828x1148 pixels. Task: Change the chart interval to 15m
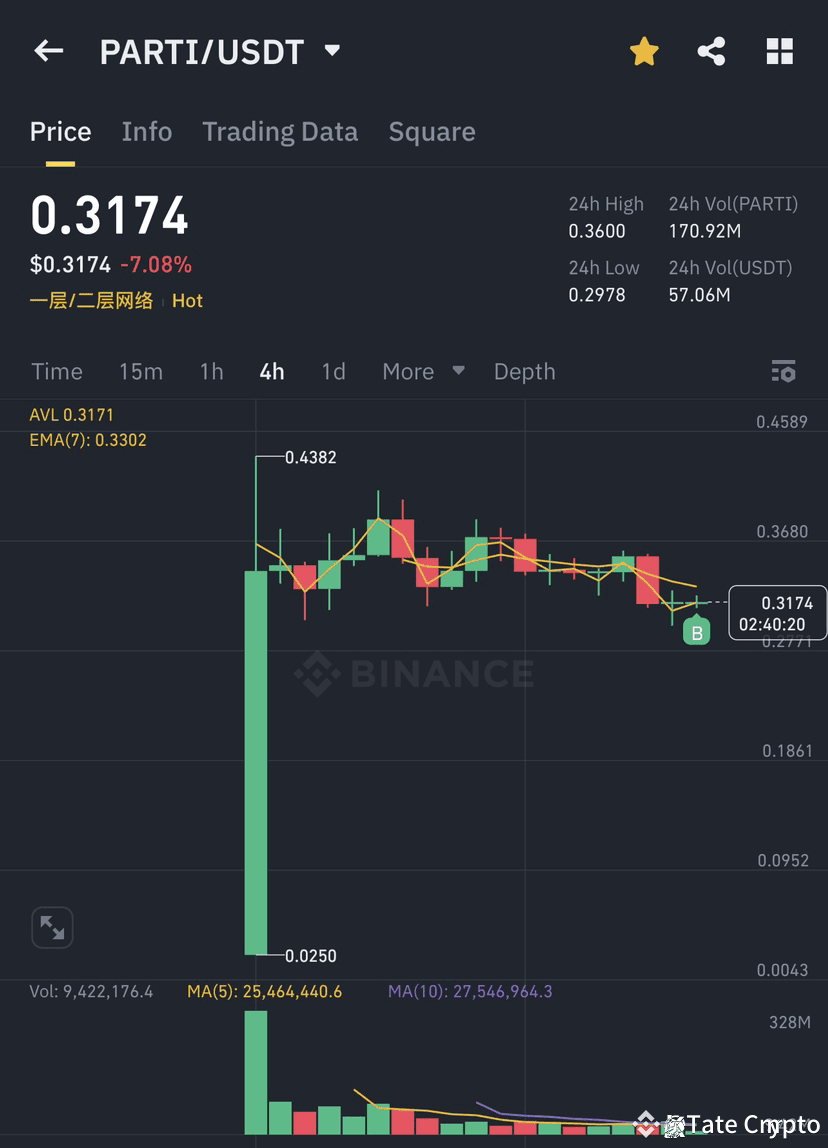point(140,372)
